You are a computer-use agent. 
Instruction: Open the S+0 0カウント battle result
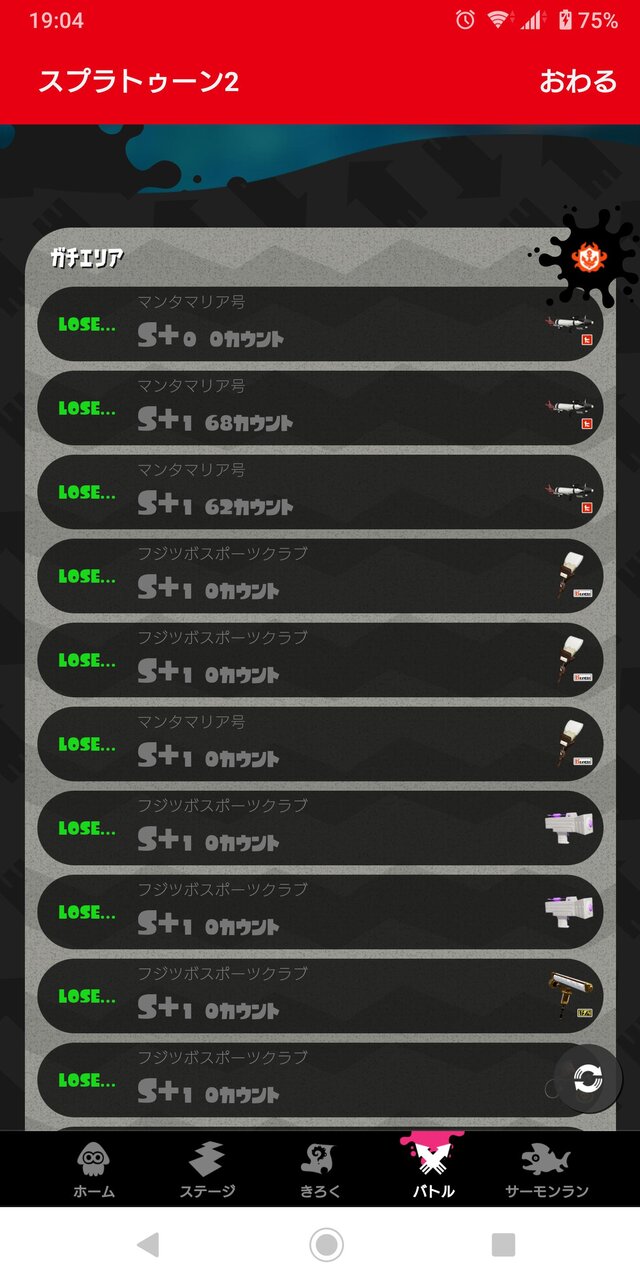(320, 324)
